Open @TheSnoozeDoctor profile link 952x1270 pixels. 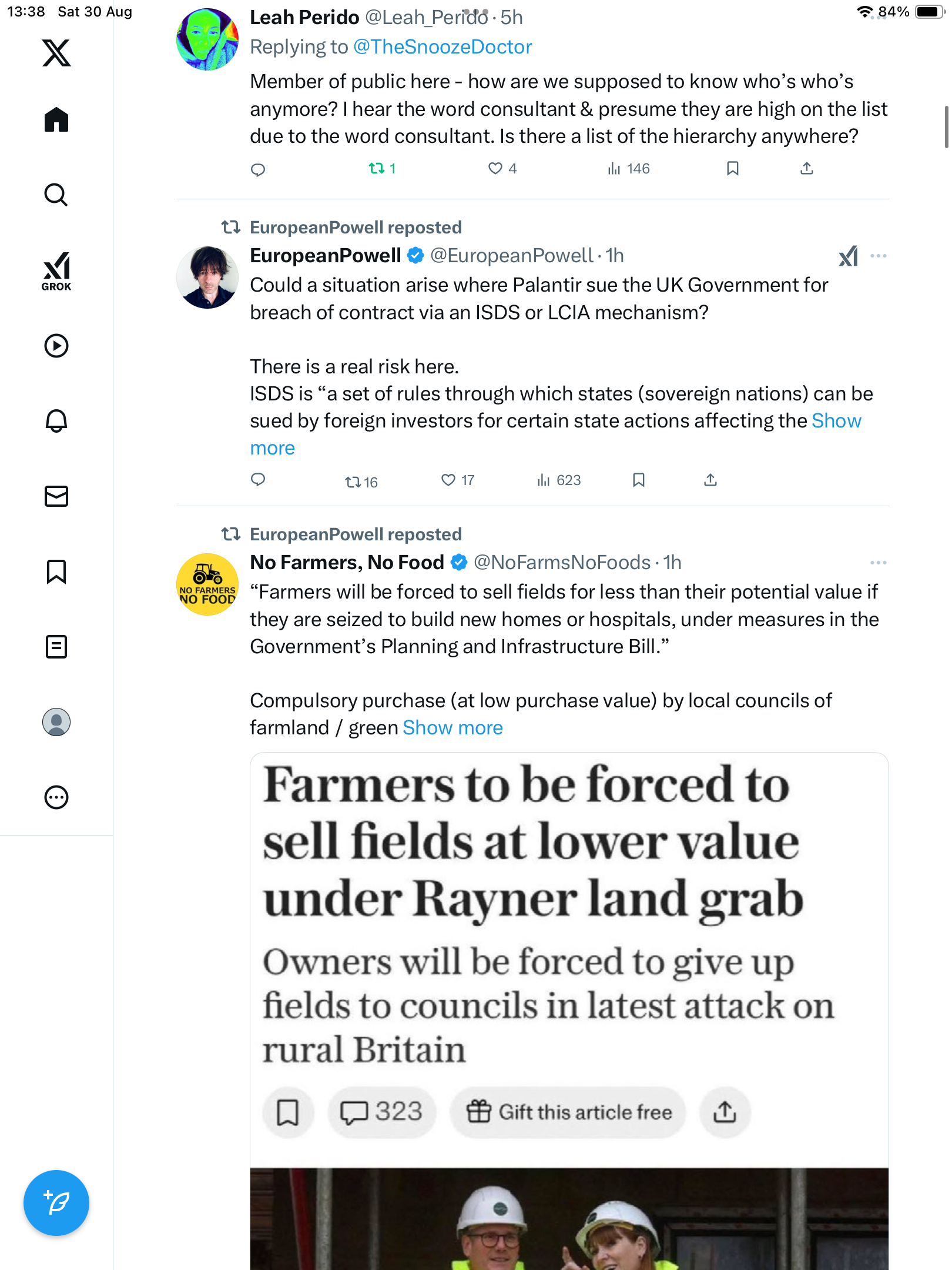[442, 47]
